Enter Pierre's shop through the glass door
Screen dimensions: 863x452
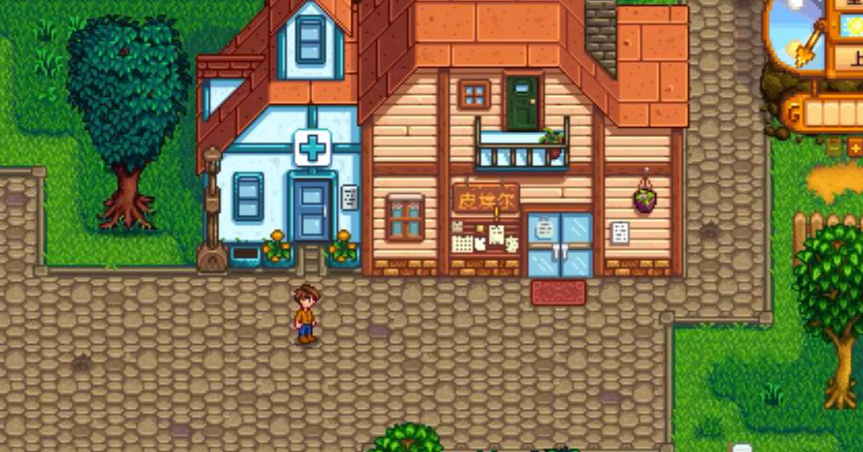[560, 245]
